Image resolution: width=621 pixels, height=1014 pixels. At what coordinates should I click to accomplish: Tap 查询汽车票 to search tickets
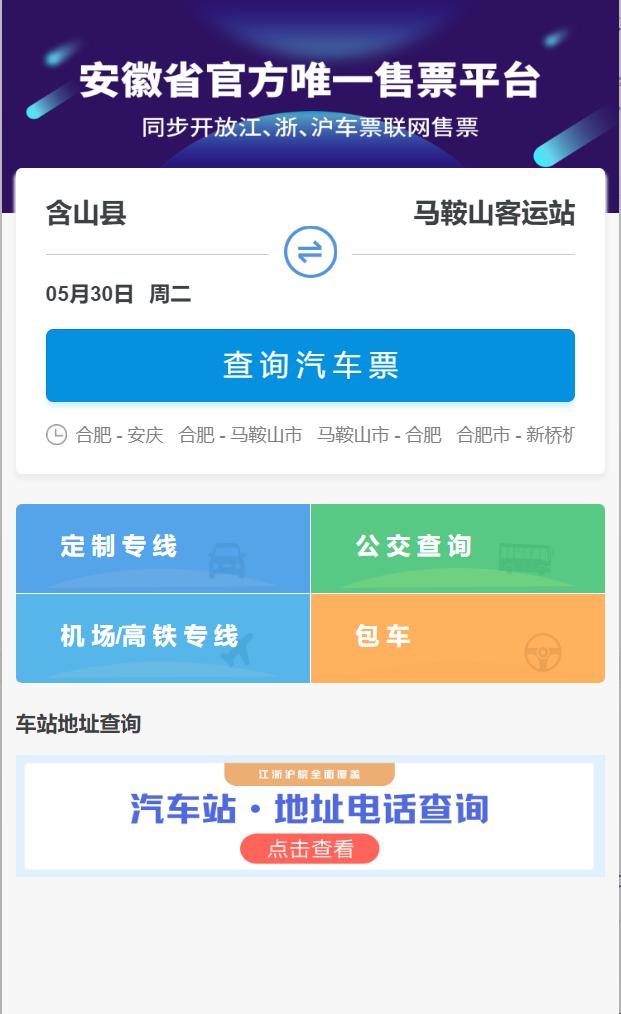[x=310, y=365]
